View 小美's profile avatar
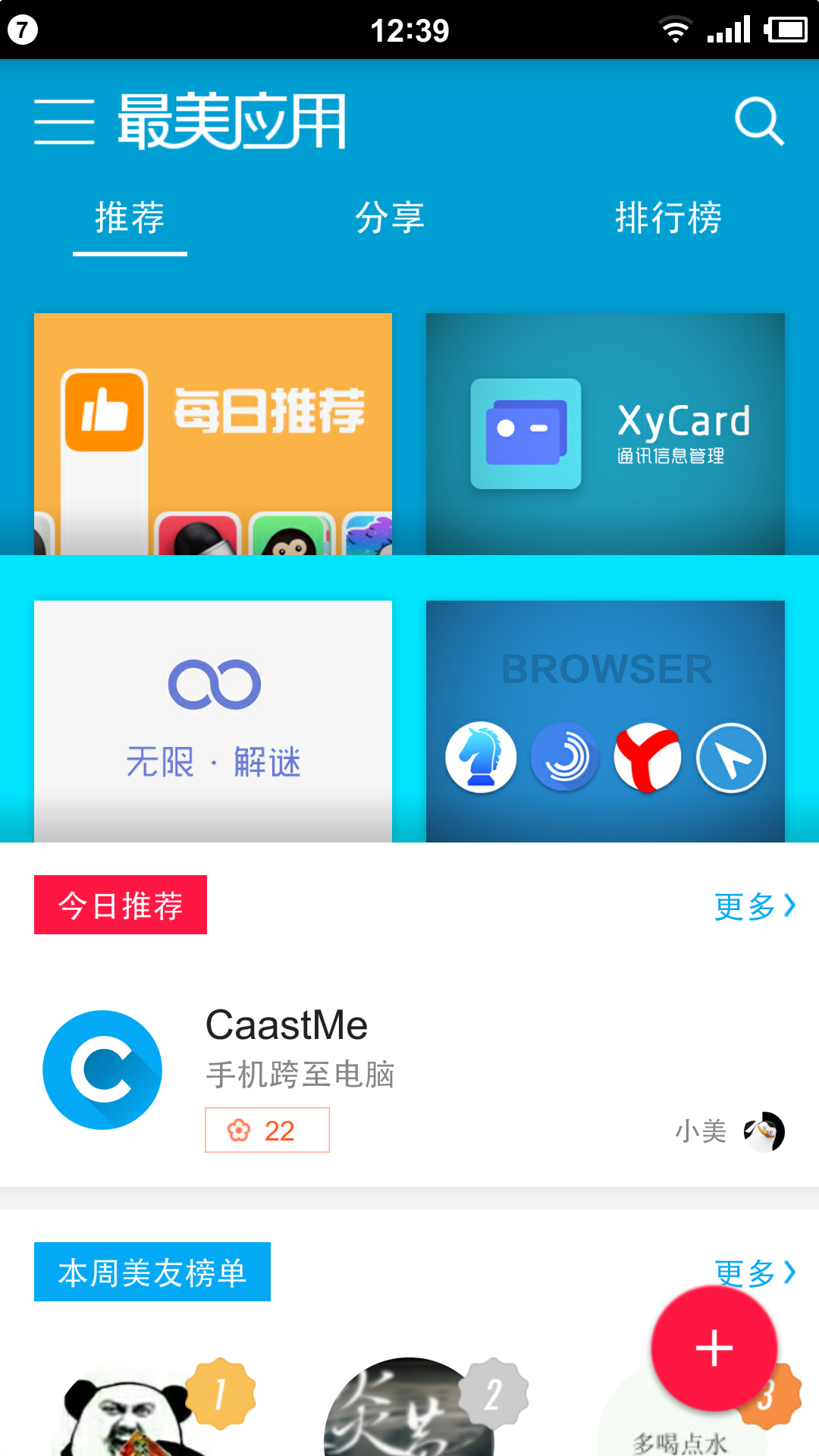Screen dimensions: 819x1456 click(764, 1131)
